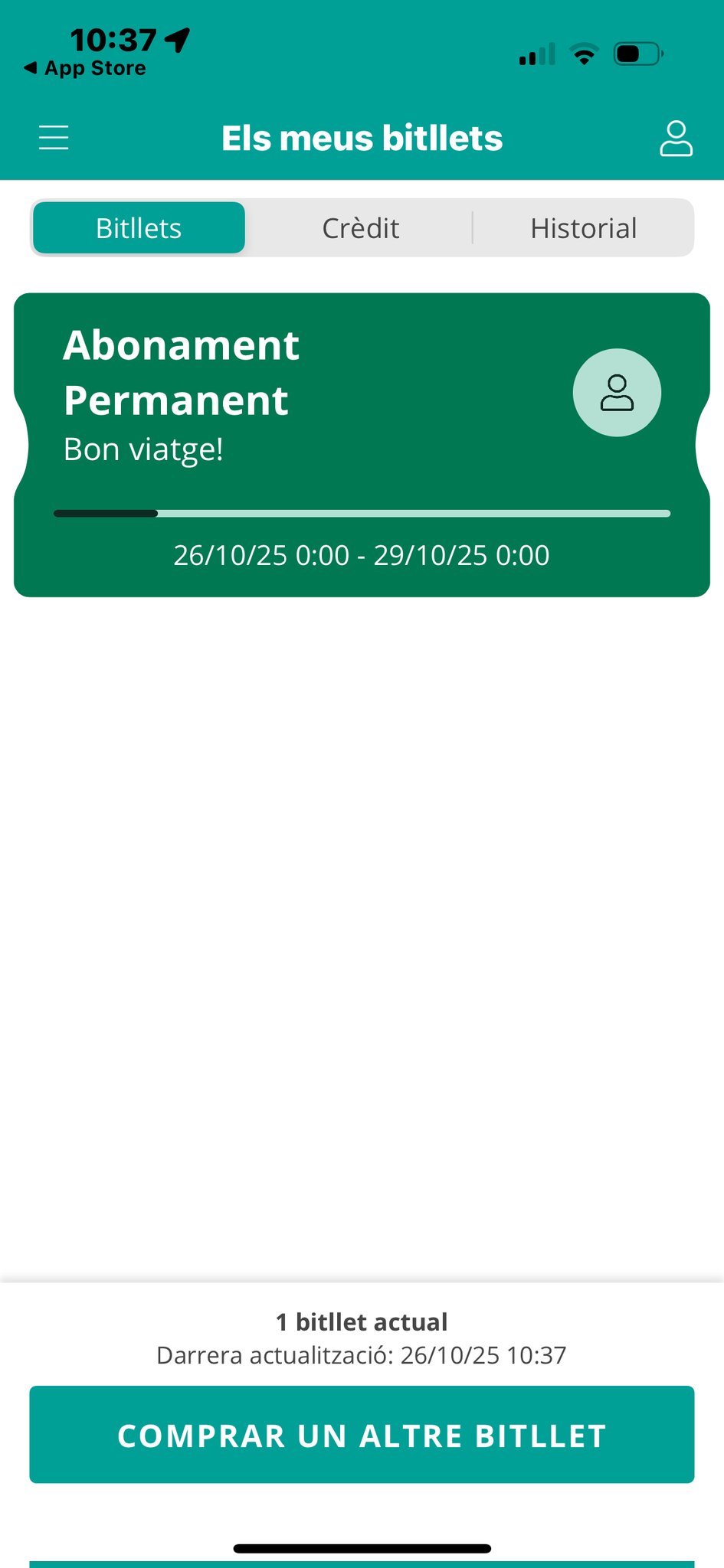The width and height of the screenshot is (724, 1568).
Task: Tap the user avatar on the ticket card
Action: [x=617, y=393]
